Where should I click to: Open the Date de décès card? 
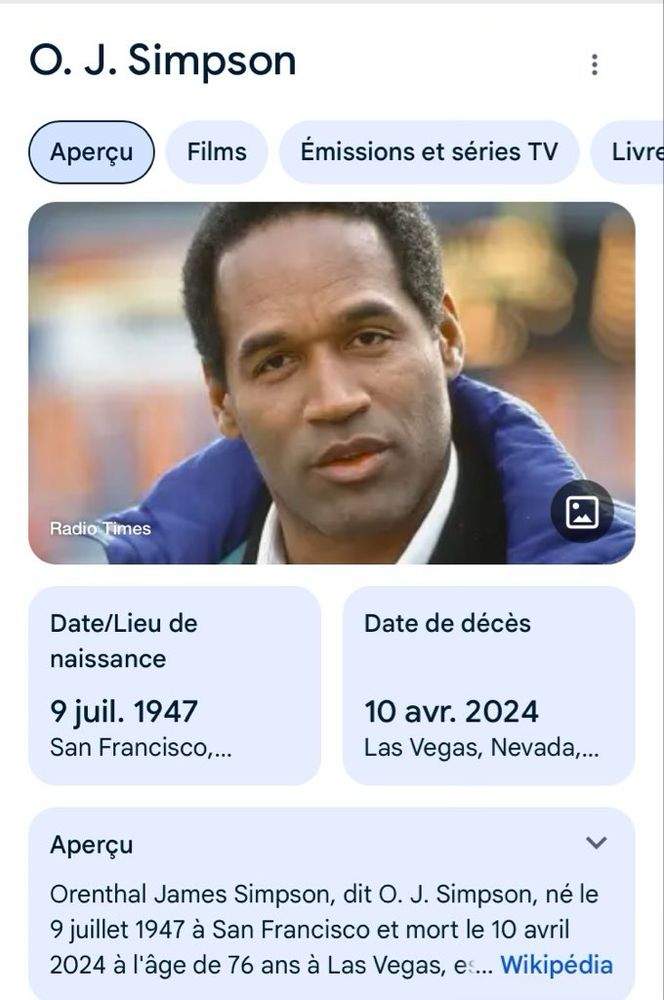[x=488, y=685]
